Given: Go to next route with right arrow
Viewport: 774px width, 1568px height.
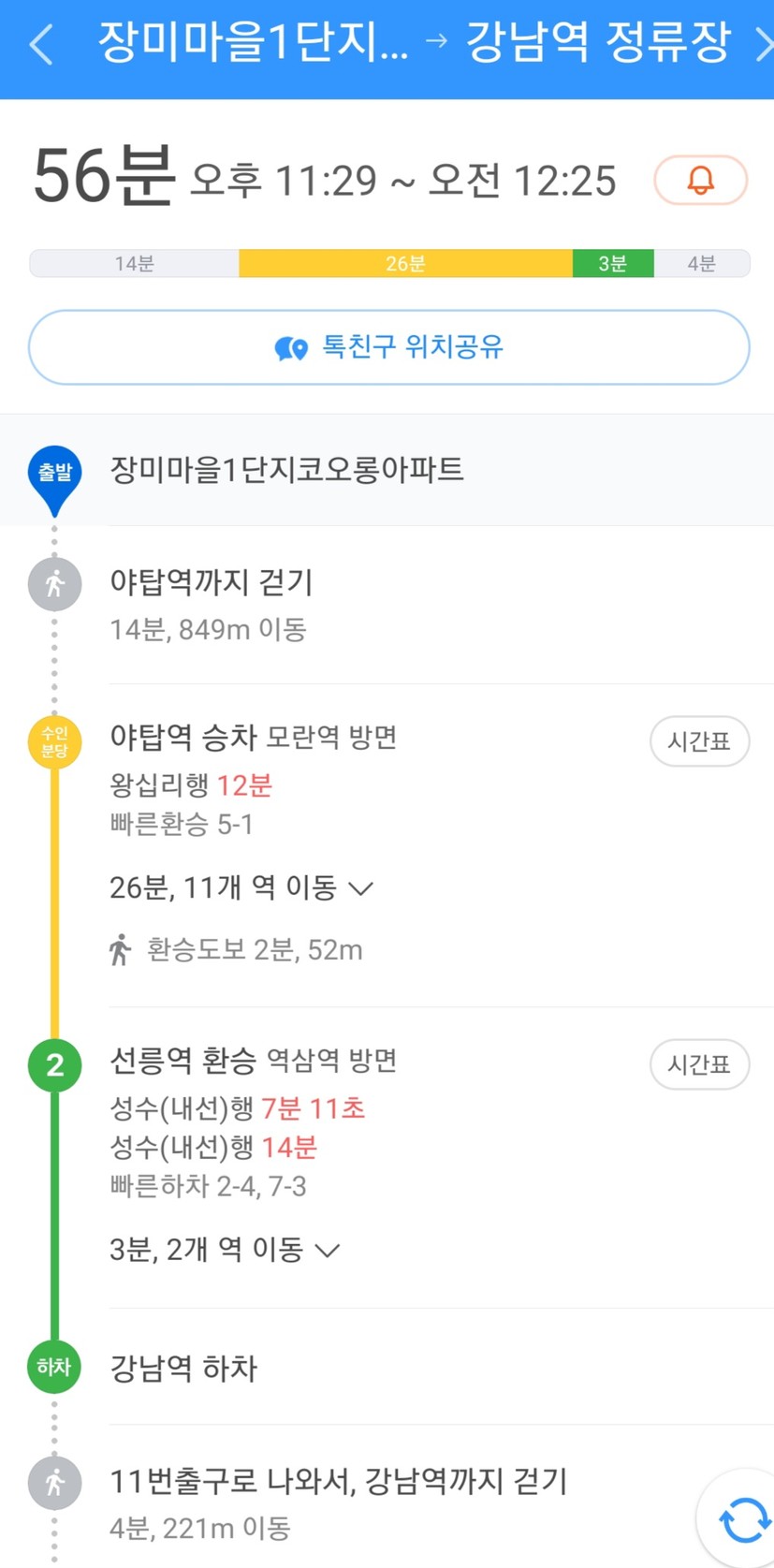Looking at the screenshot, I should (x=765, y=44).
